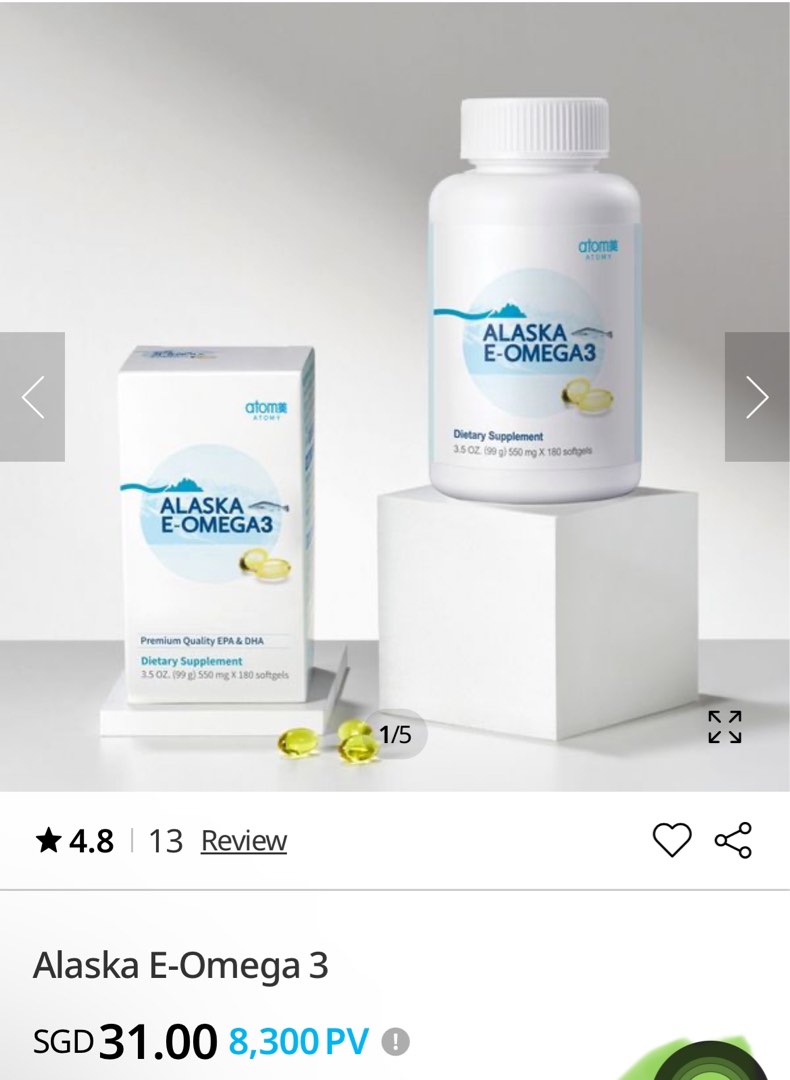Screen dimensions: 790x1080
Task: Toggle the wishlist heart for this product
Action: (673, 838)
